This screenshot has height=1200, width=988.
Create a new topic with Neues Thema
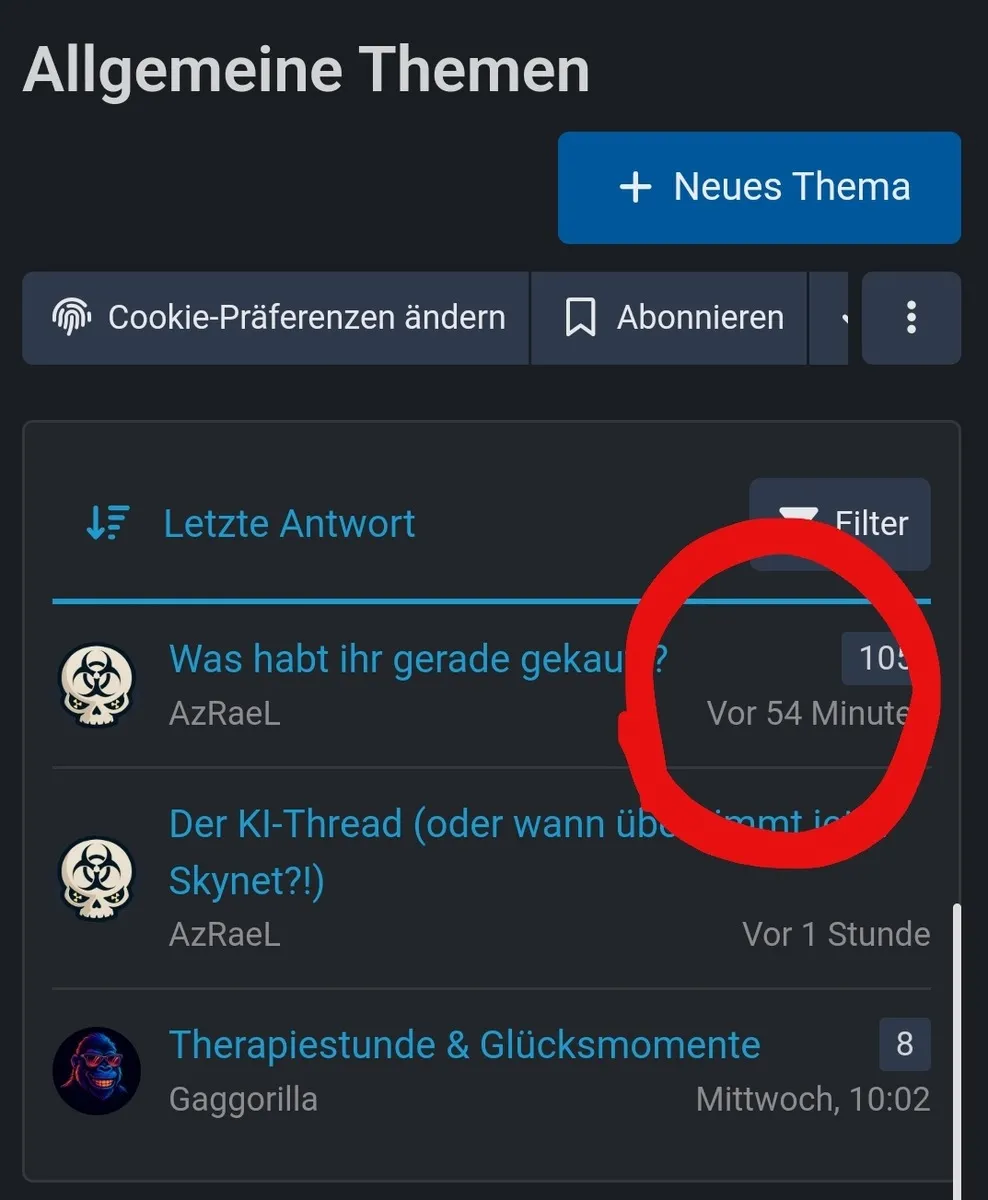[x=759, y=188]
